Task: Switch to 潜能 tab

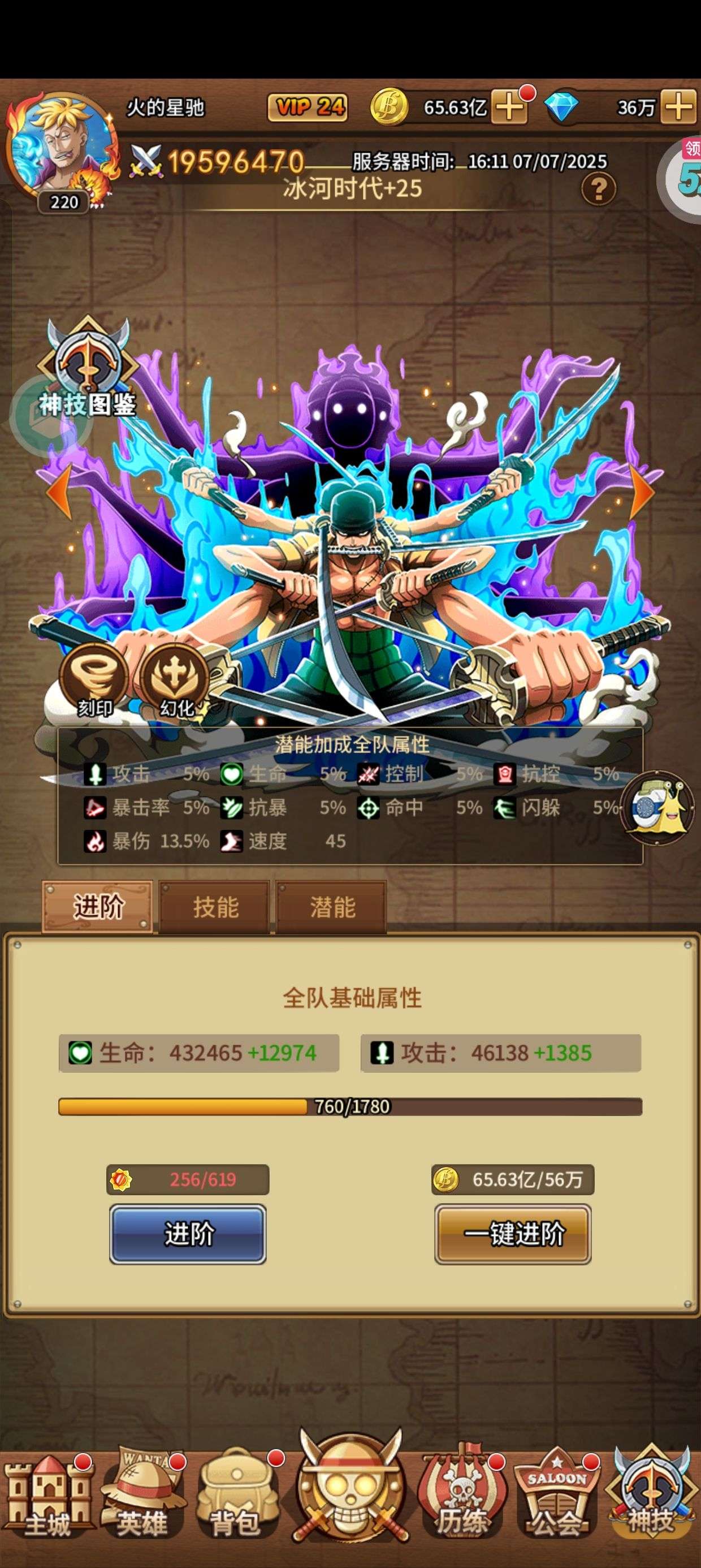Action: click(x=332, y=907)
